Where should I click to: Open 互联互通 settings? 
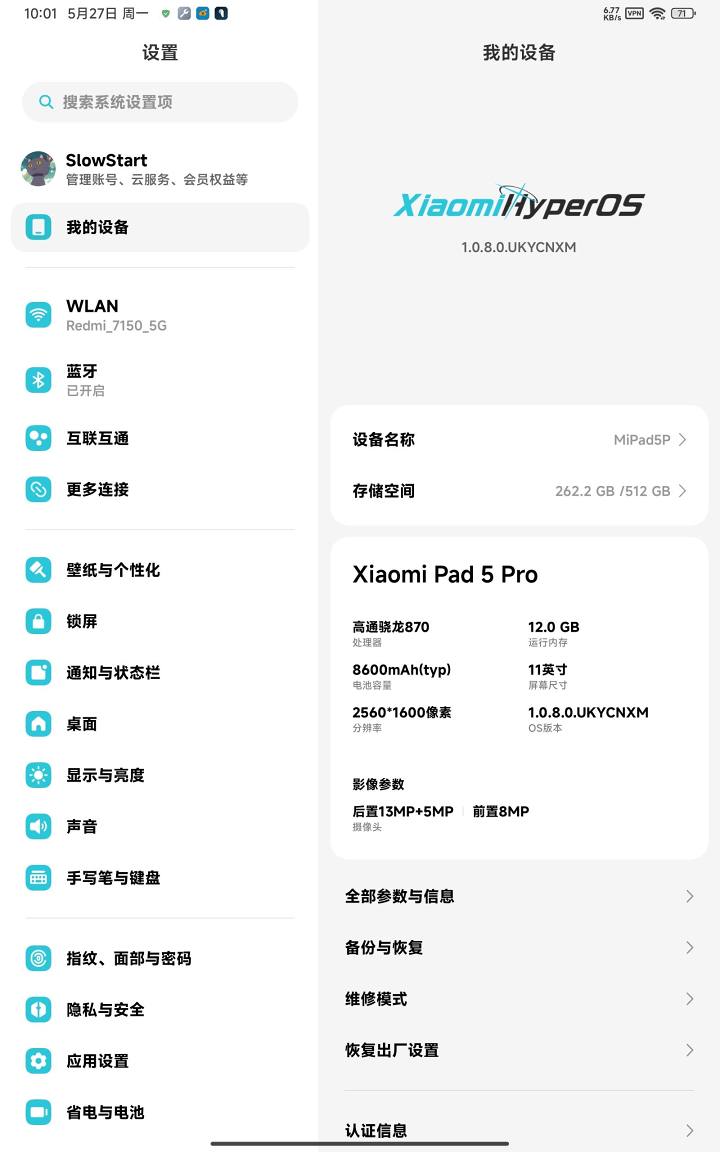click(x=160, y=438)
